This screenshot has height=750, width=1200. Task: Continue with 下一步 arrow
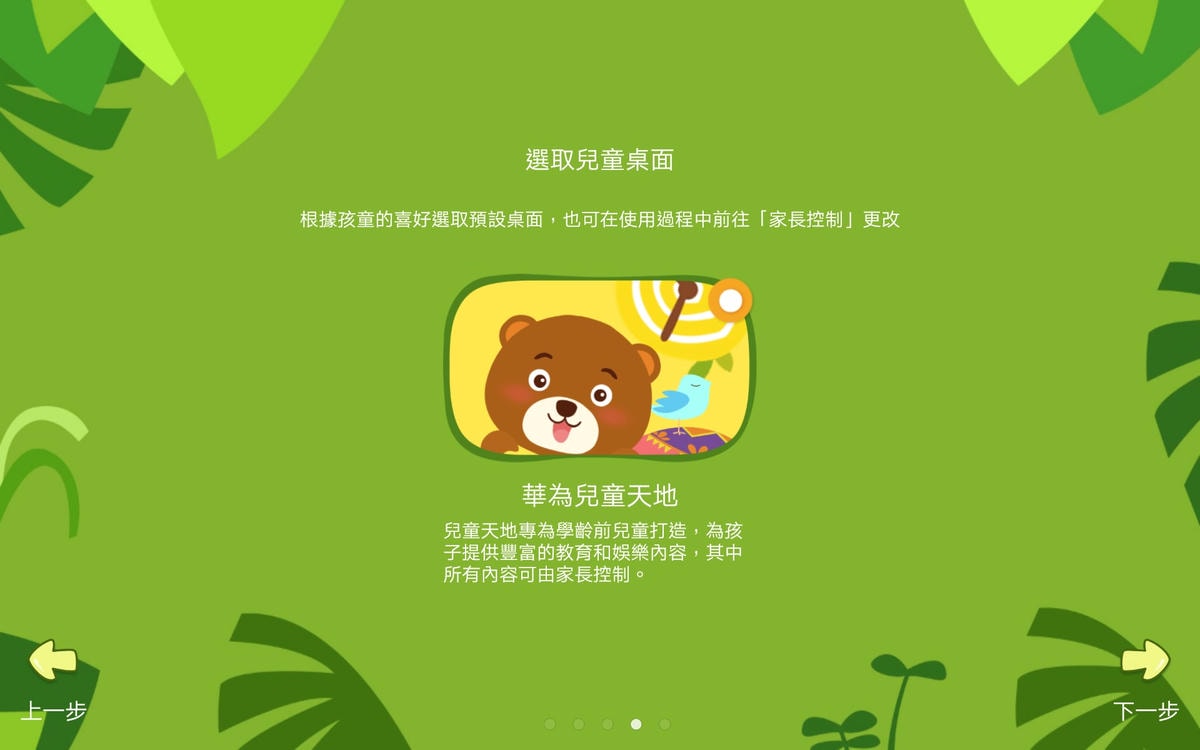[x=1145, y=661]
